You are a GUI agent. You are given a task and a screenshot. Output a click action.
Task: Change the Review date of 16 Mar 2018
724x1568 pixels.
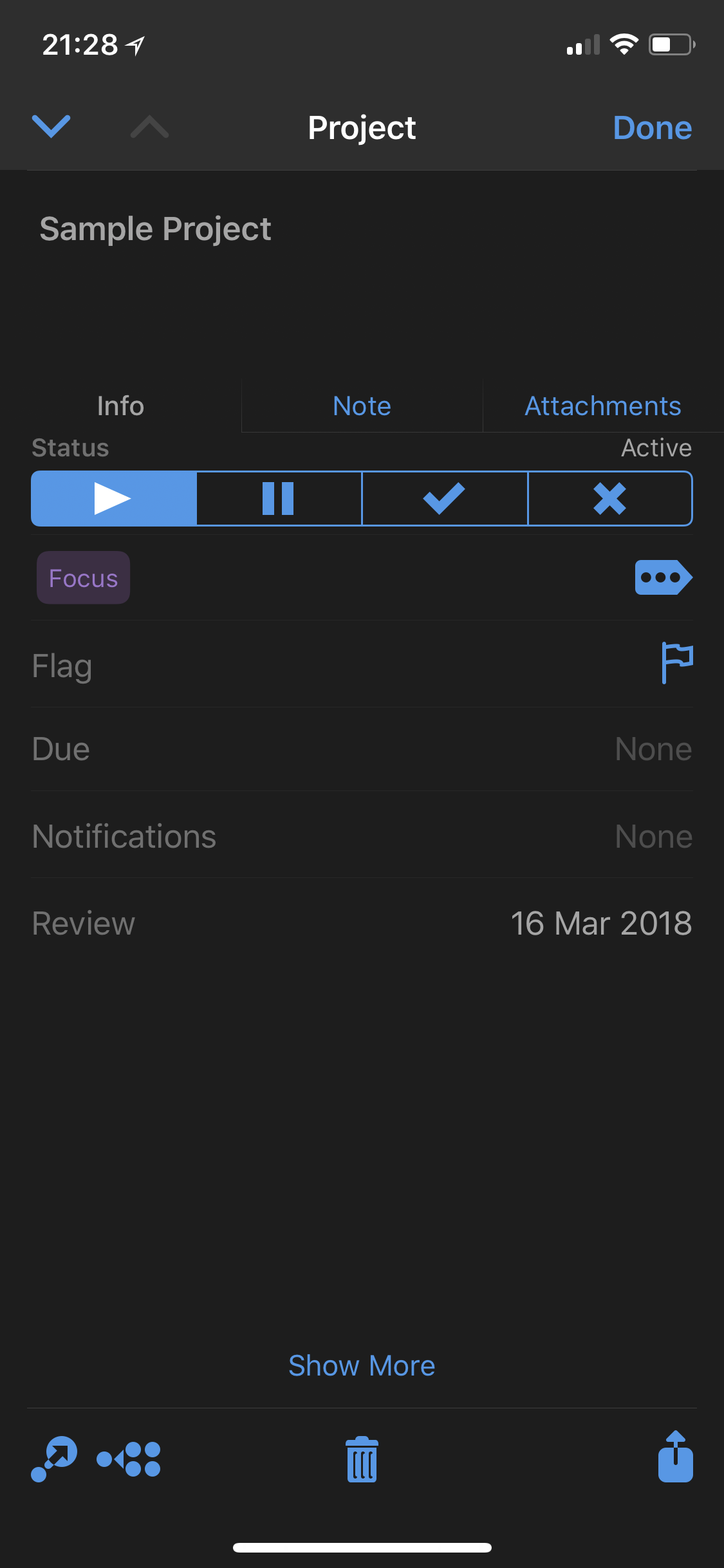point(600,923)
